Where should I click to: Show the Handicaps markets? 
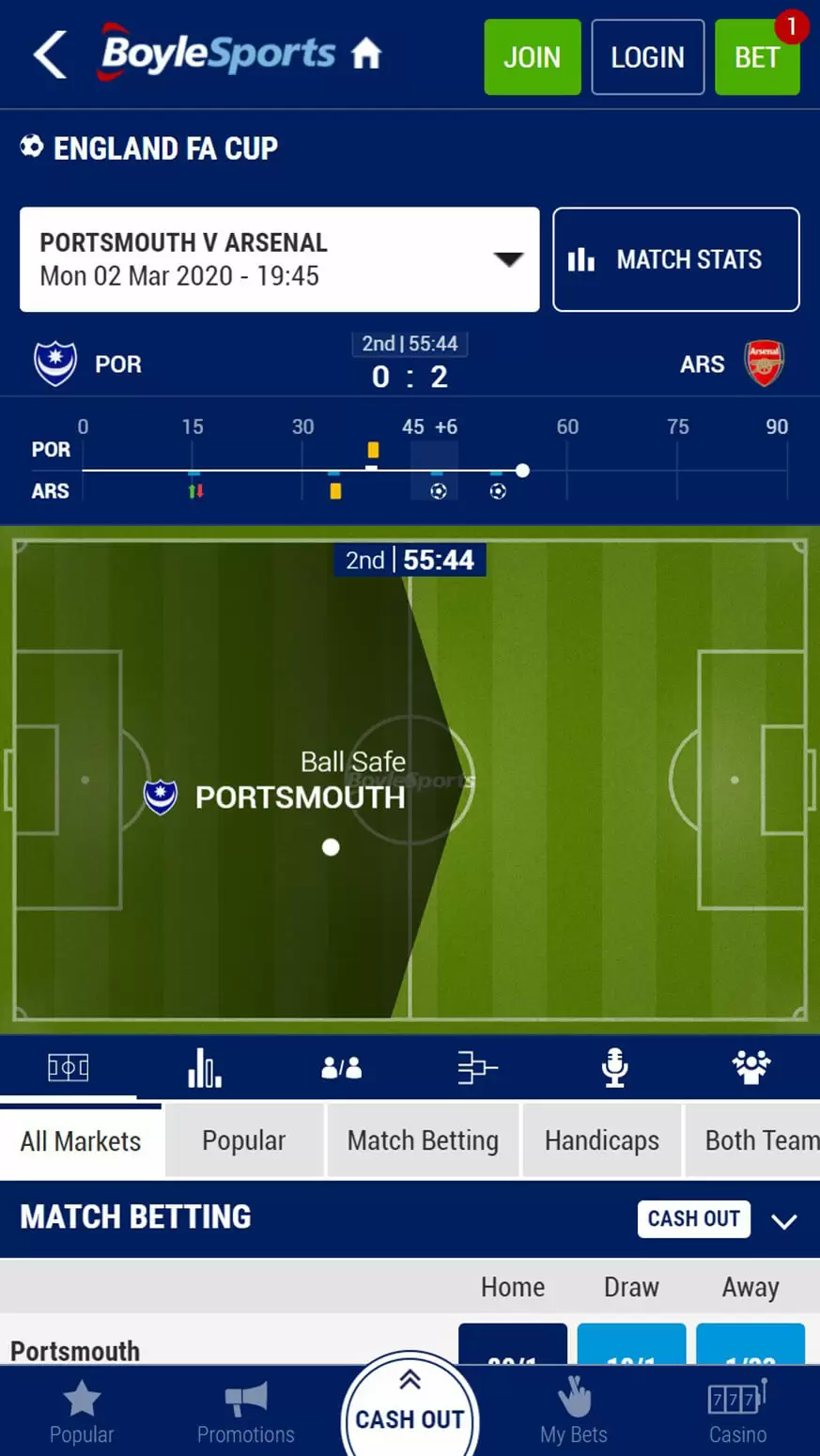(601, 1141)
